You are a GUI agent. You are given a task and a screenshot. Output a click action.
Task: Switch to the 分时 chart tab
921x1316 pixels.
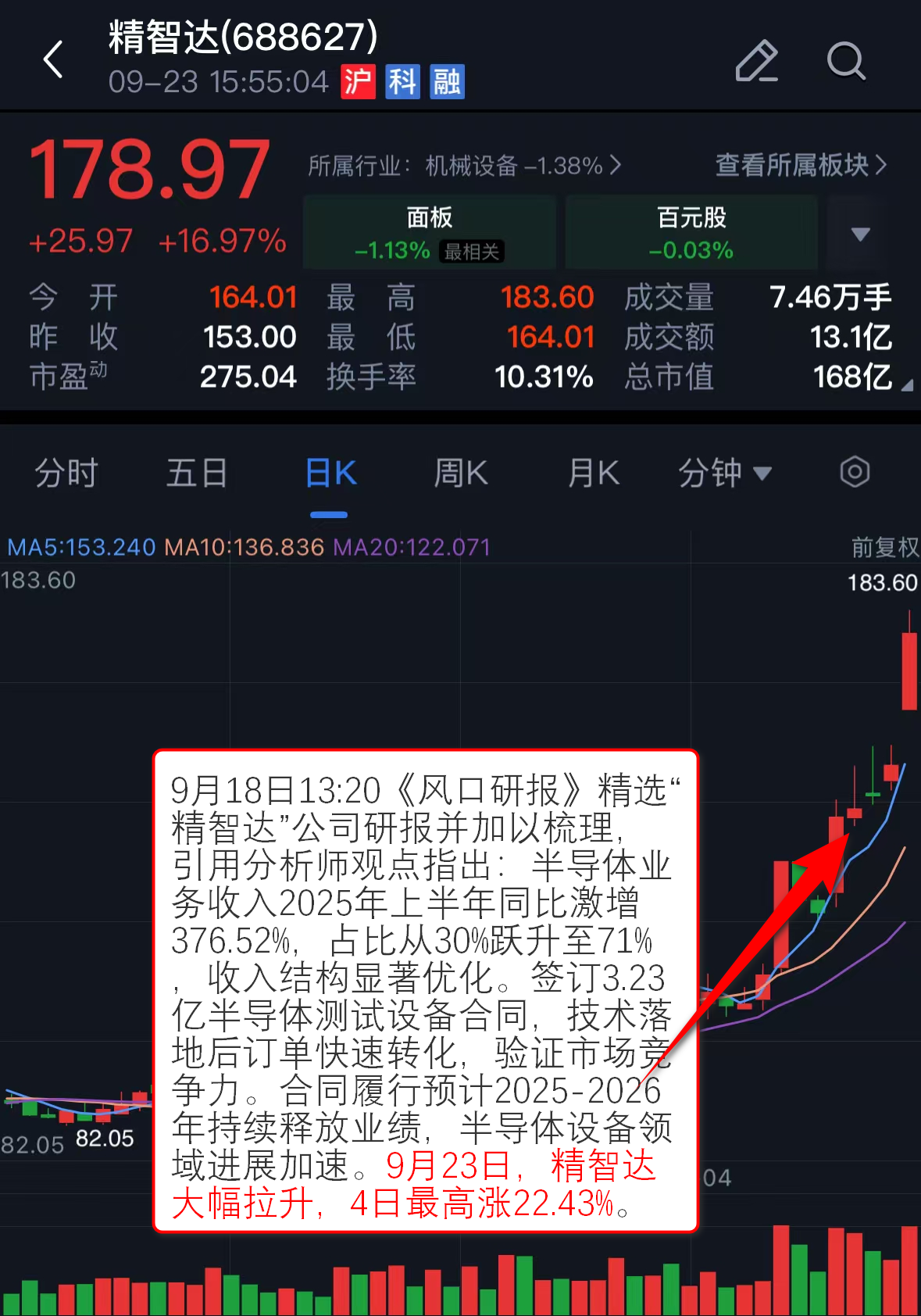click(x=66, y=474)
